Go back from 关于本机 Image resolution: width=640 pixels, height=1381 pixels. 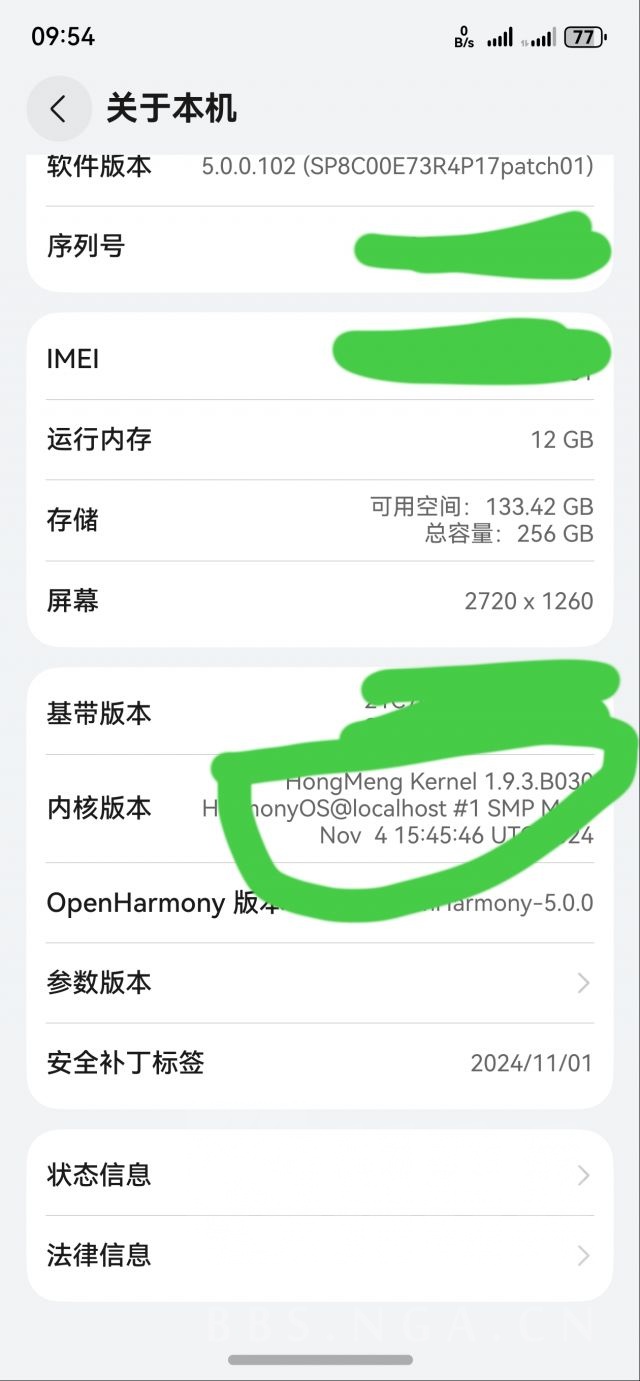point(59,108)
